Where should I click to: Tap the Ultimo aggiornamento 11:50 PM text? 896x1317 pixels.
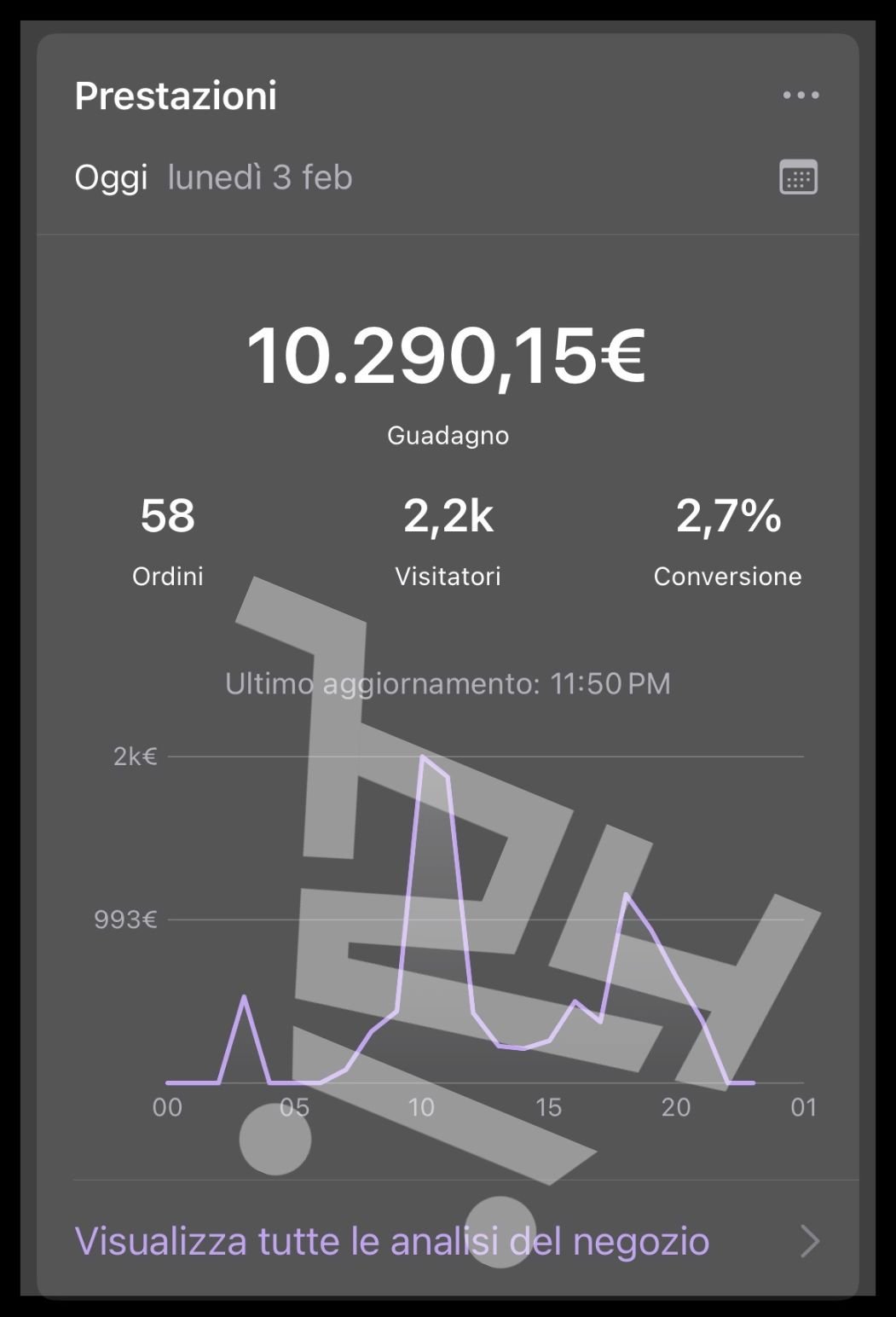448,682
